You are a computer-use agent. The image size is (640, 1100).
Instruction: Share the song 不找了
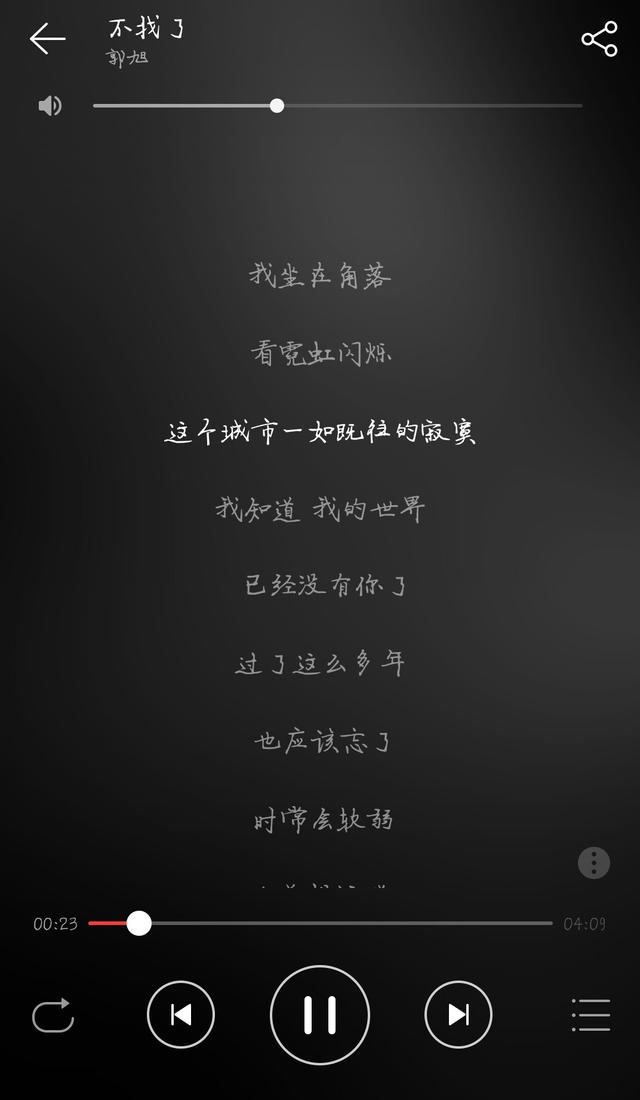(599, 39)
